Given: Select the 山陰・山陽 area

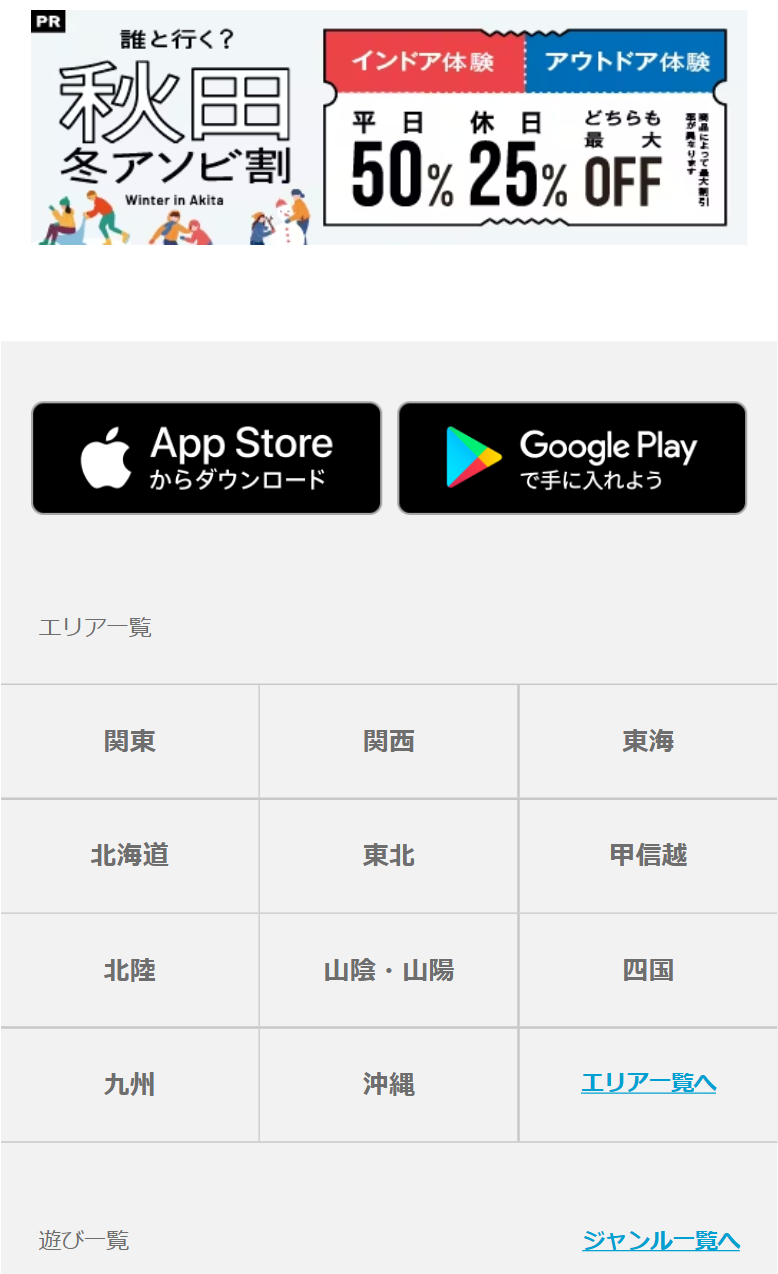Looking at the screenshot, I should (389, 970).
